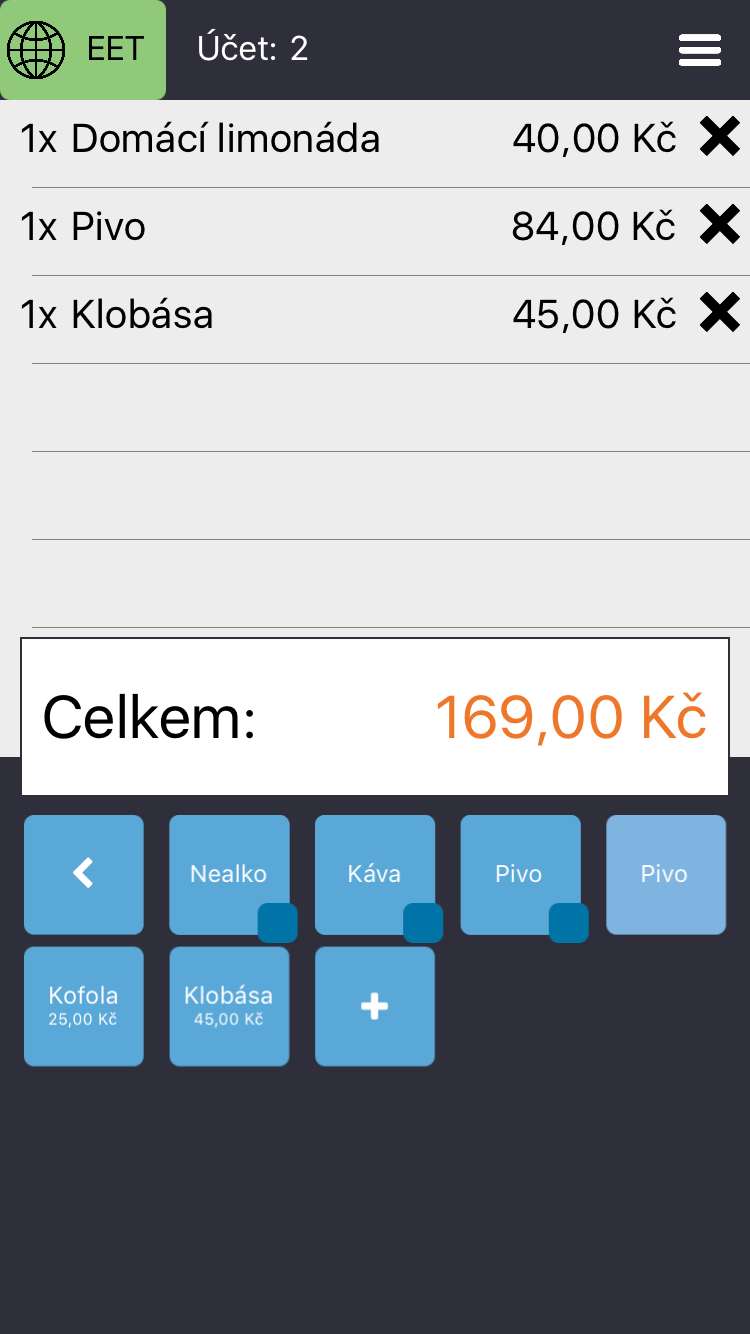
Task: Delete the Pivo item from the bill
Action: (719, 226)
